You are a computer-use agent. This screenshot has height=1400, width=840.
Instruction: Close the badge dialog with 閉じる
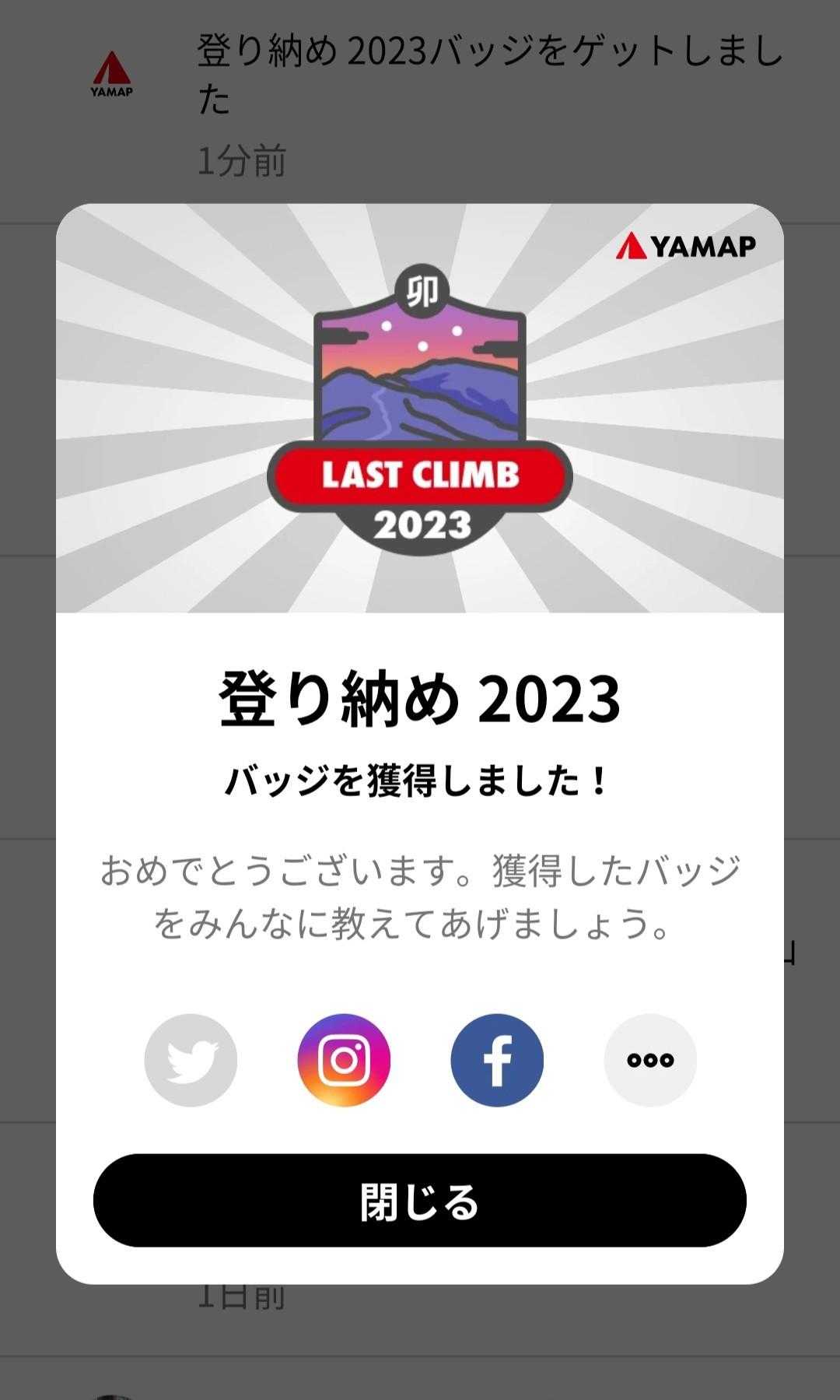coord(420,1201)
